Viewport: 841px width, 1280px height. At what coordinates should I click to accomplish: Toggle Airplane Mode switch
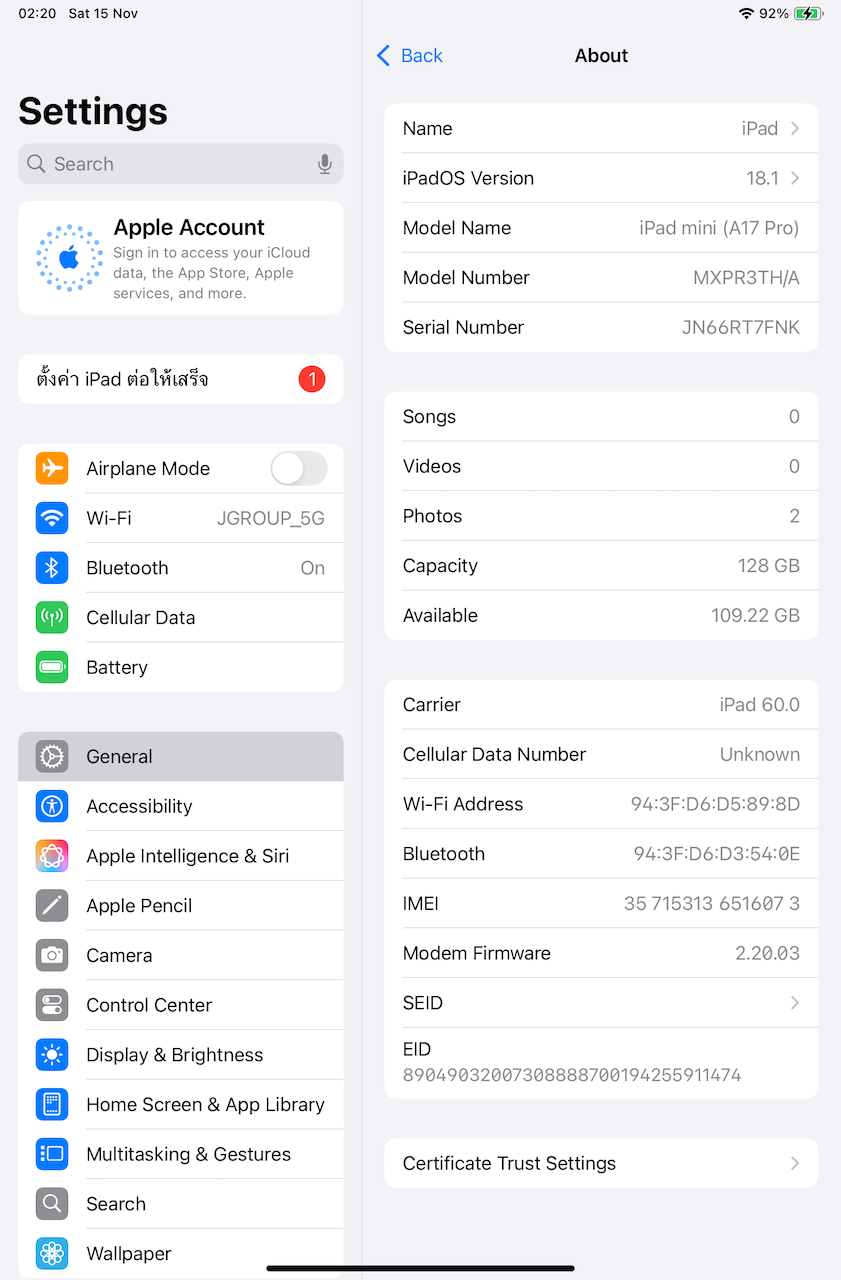298,468
